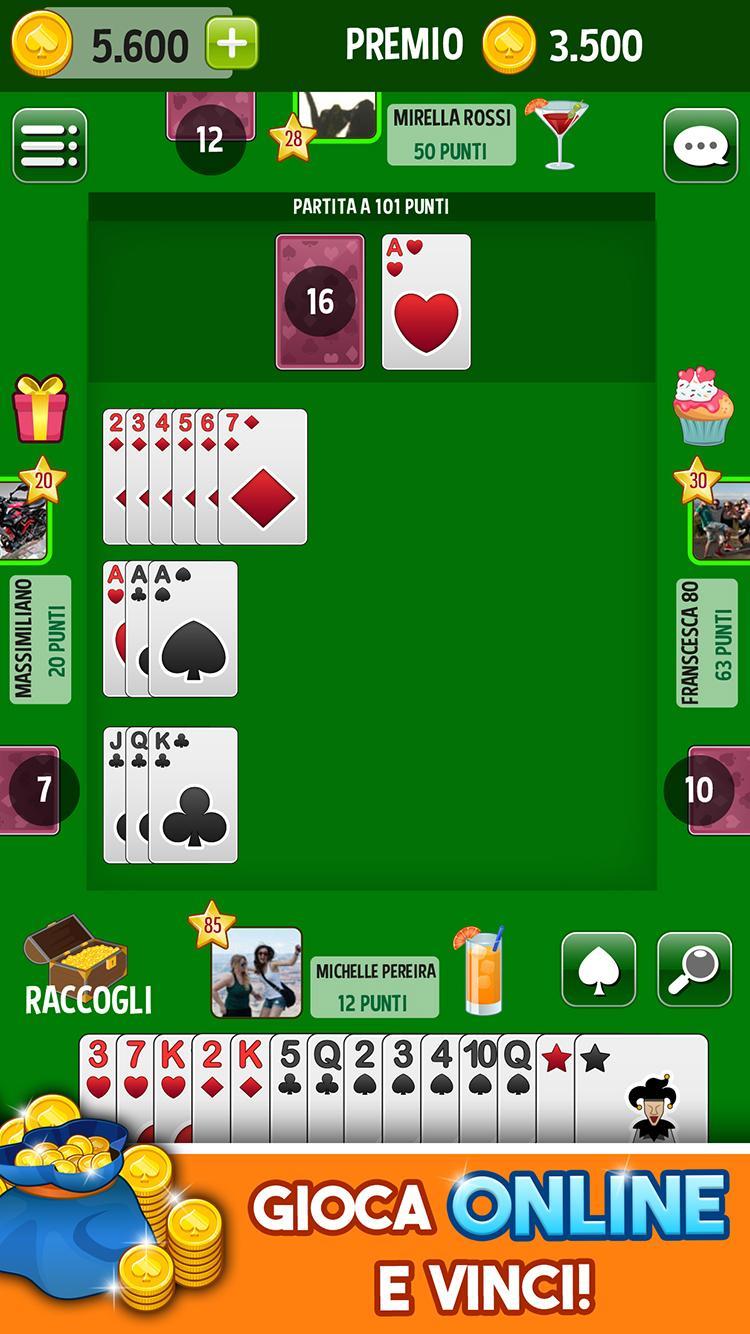Tap the gift box icon
Image resolution: width=750 pixels, height=1334 pixels.
40,408
